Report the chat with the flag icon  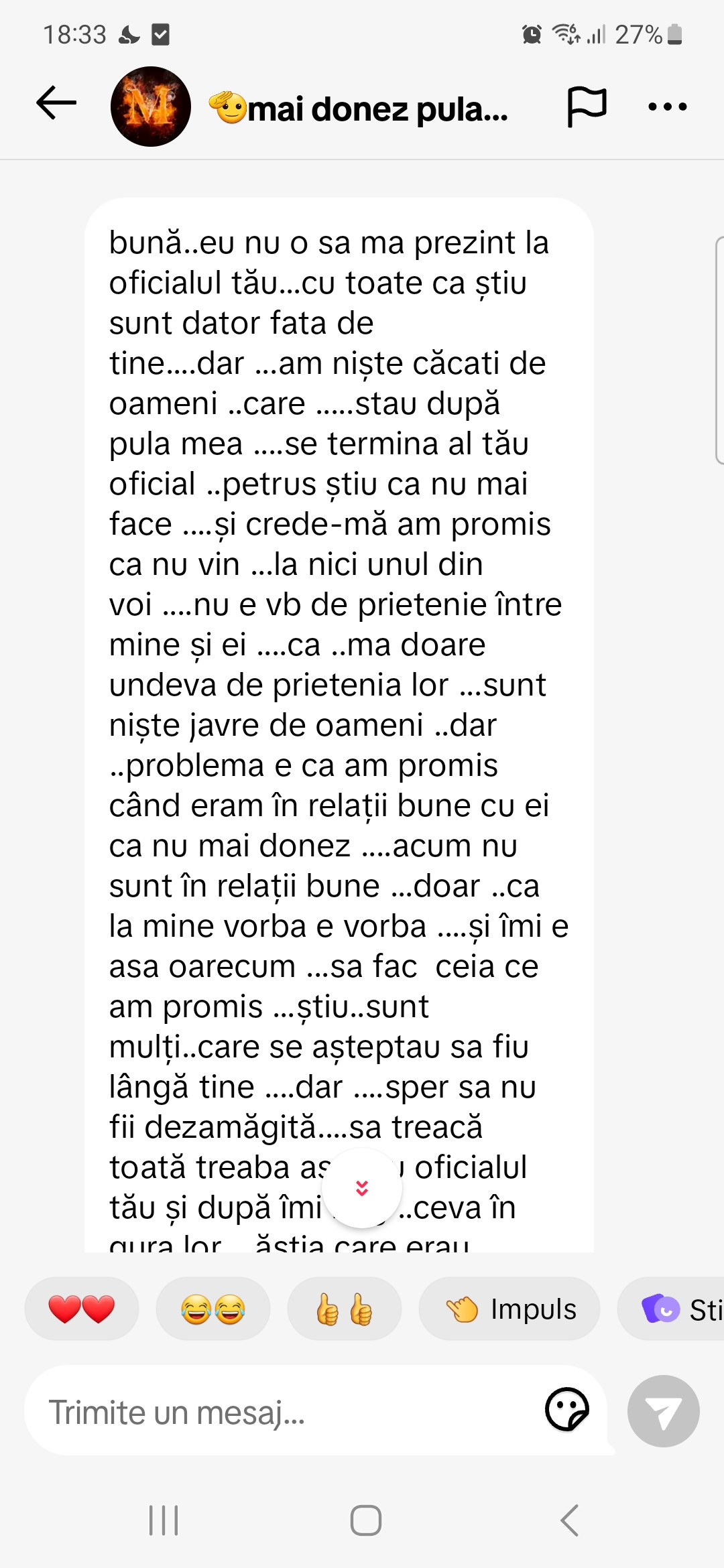point(587,107)
